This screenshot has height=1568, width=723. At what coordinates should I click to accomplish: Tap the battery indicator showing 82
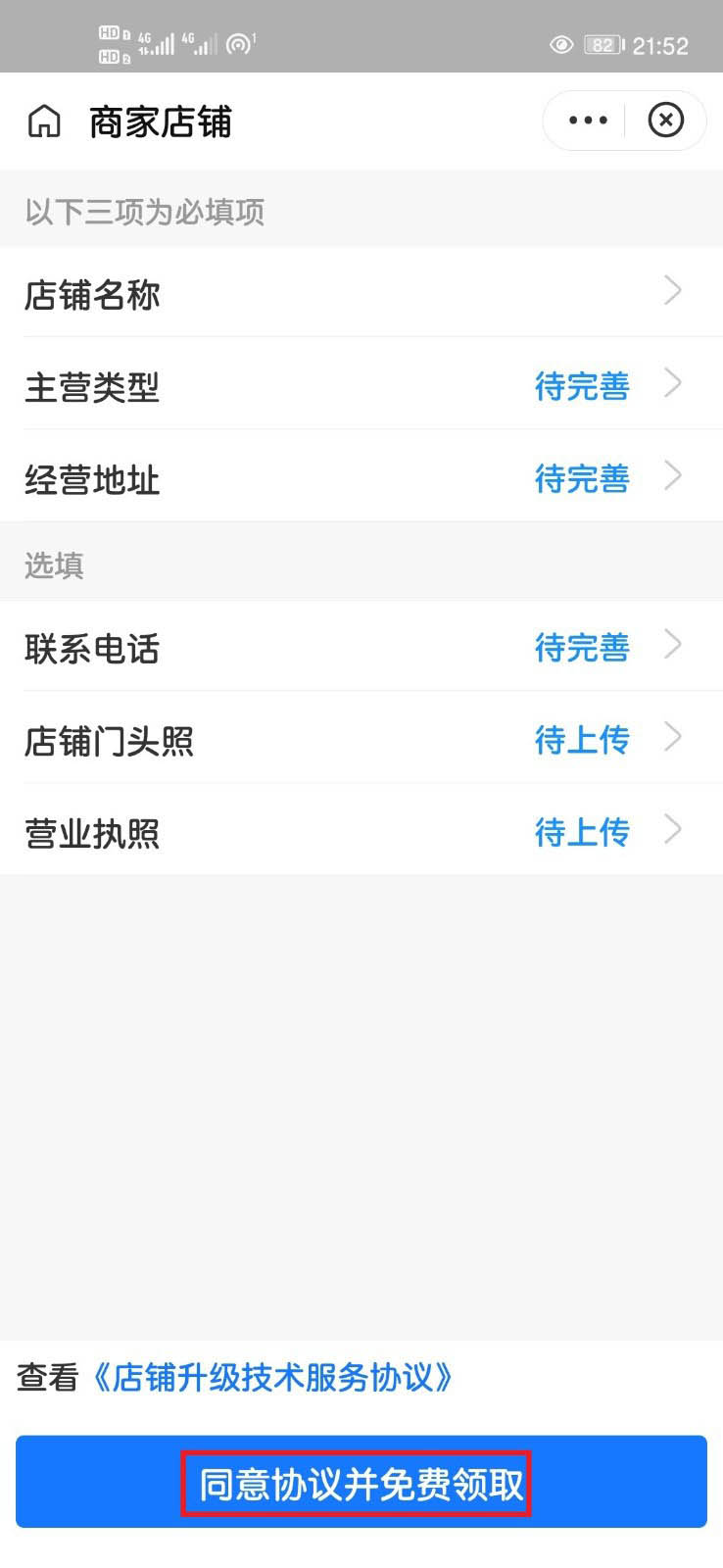tap(602, 45)
